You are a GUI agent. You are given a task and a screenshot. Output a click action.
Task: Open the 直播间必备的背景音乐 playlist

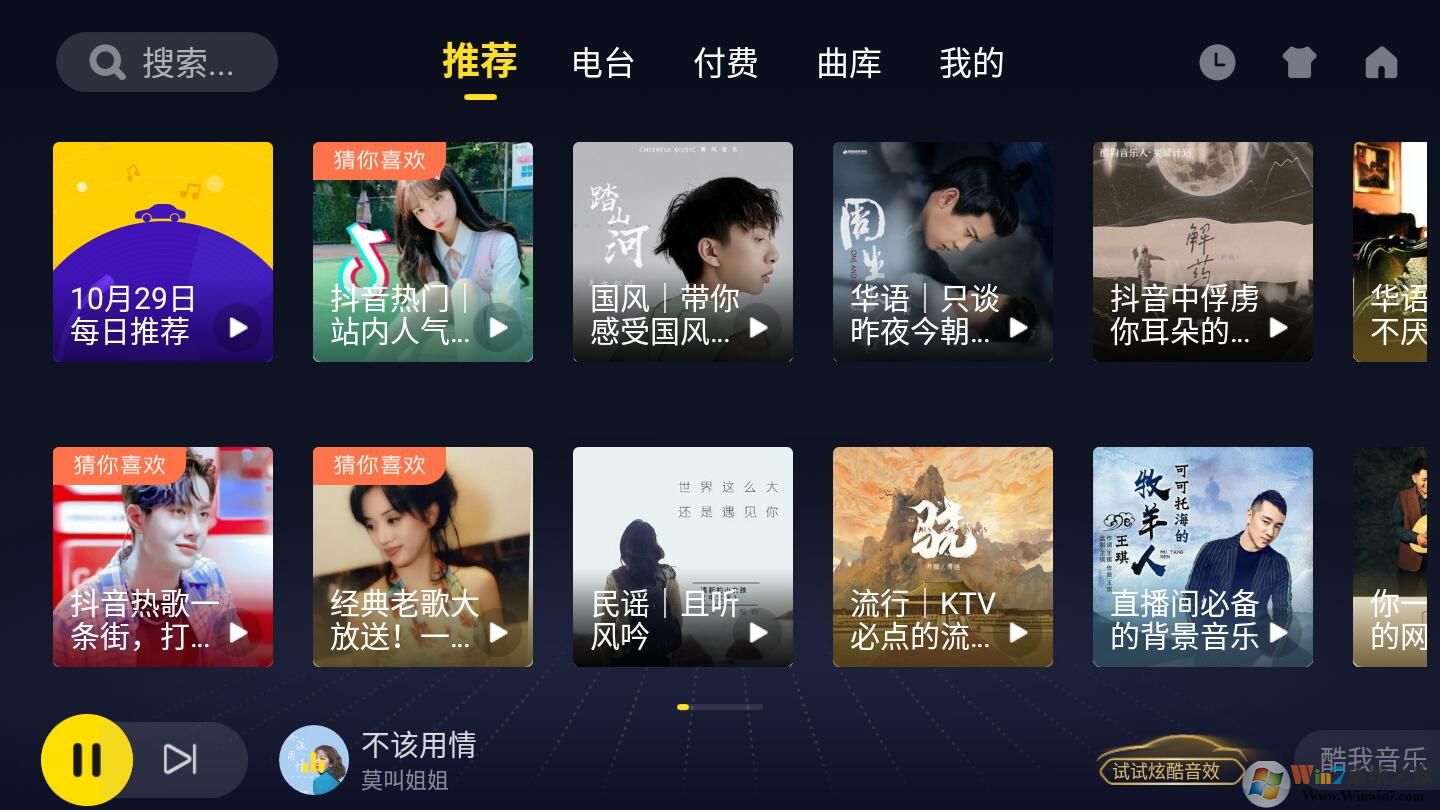click(x=1203, y=556)
